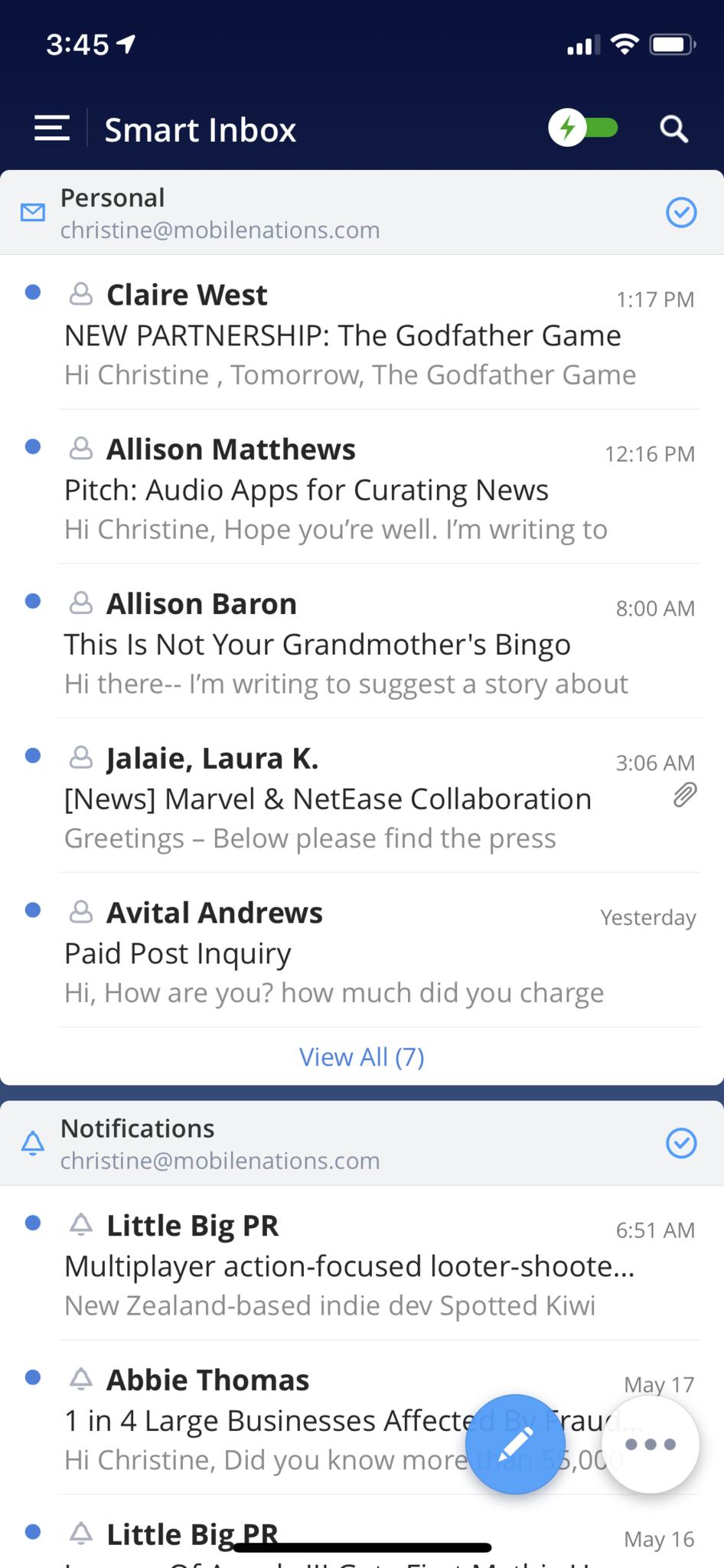Mark all Notifications emails as read
This screenshot has height=1568, width=724.
[680, 1143]
